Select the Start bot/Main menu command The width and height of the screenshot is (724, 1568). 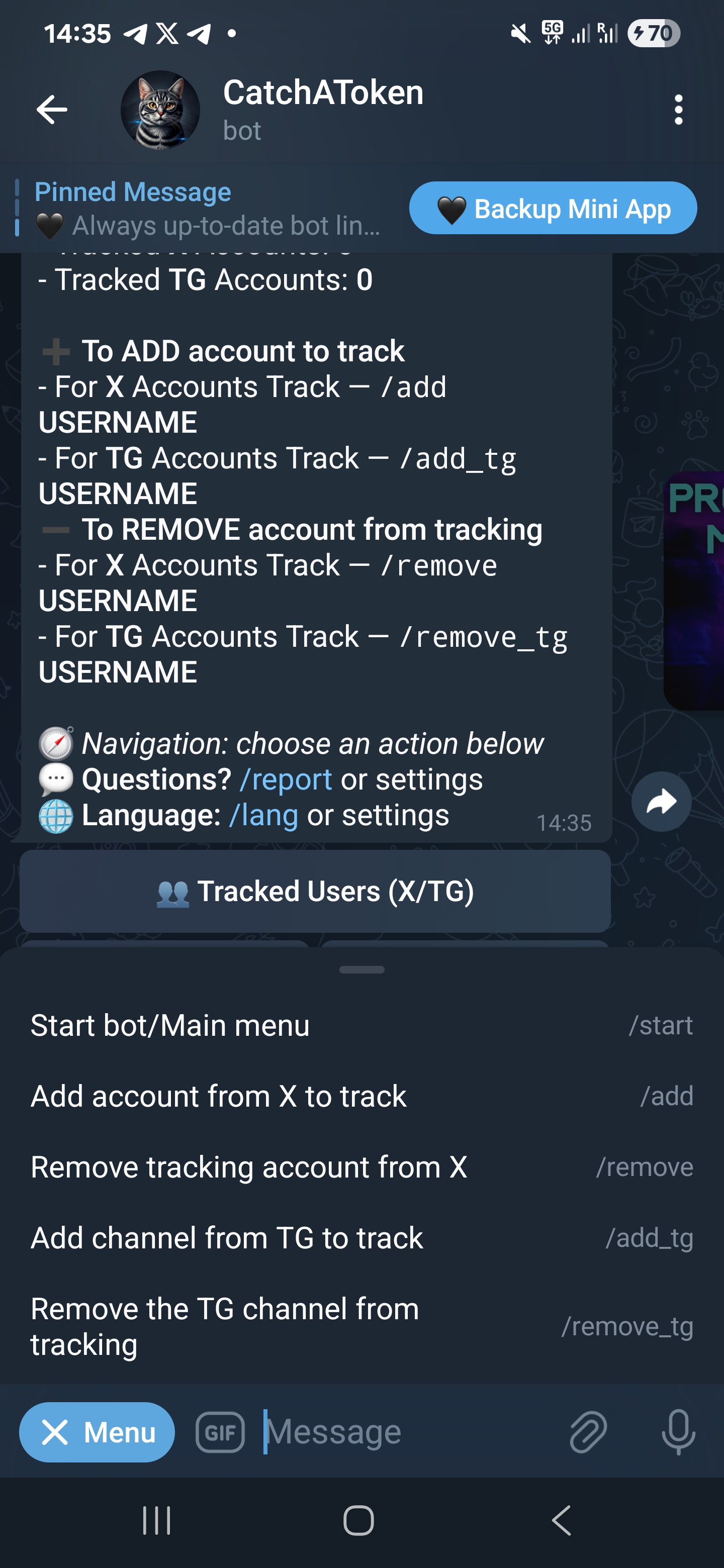coord(361,1026)
